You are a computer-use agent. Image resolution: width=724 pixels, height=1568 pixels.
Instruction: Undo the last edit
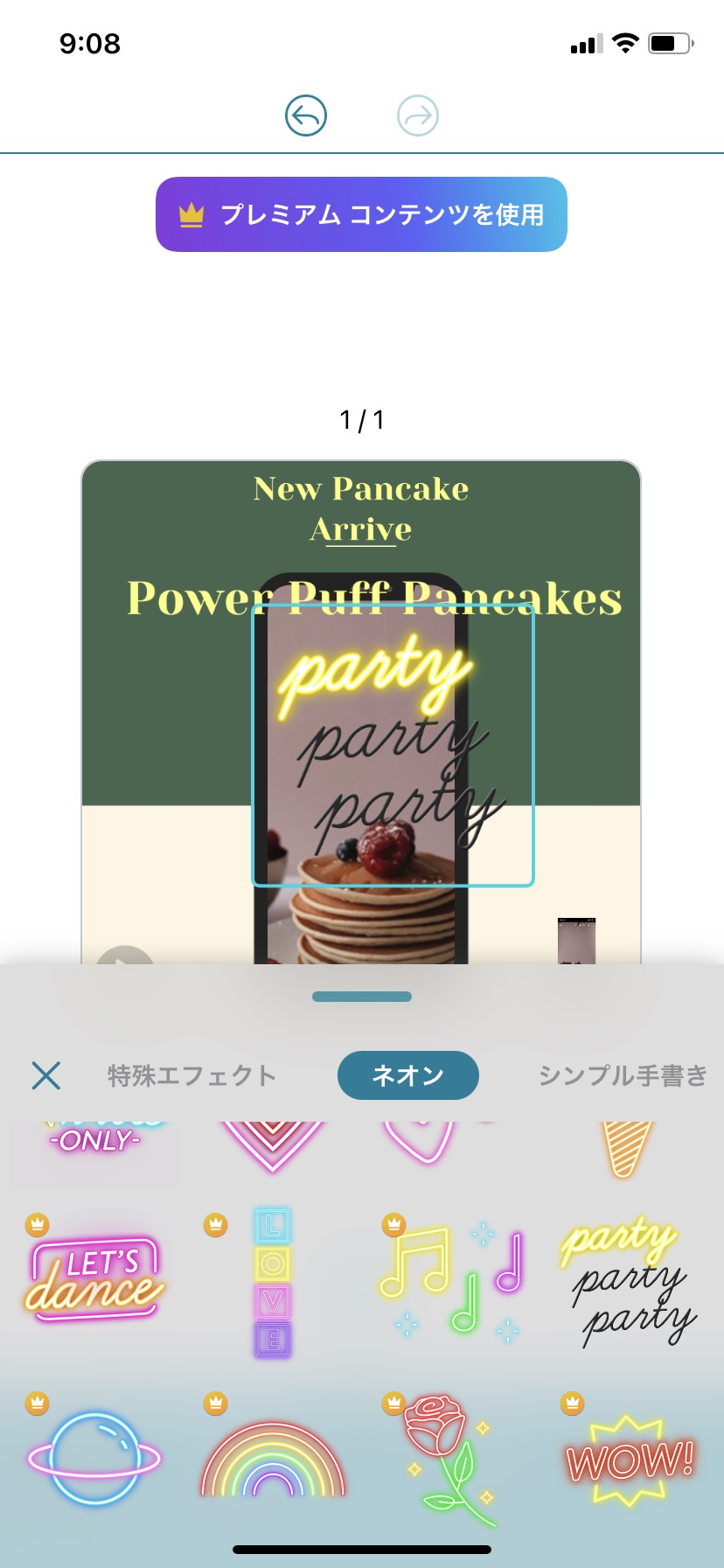pyautogui.click(x=306, y=115)
